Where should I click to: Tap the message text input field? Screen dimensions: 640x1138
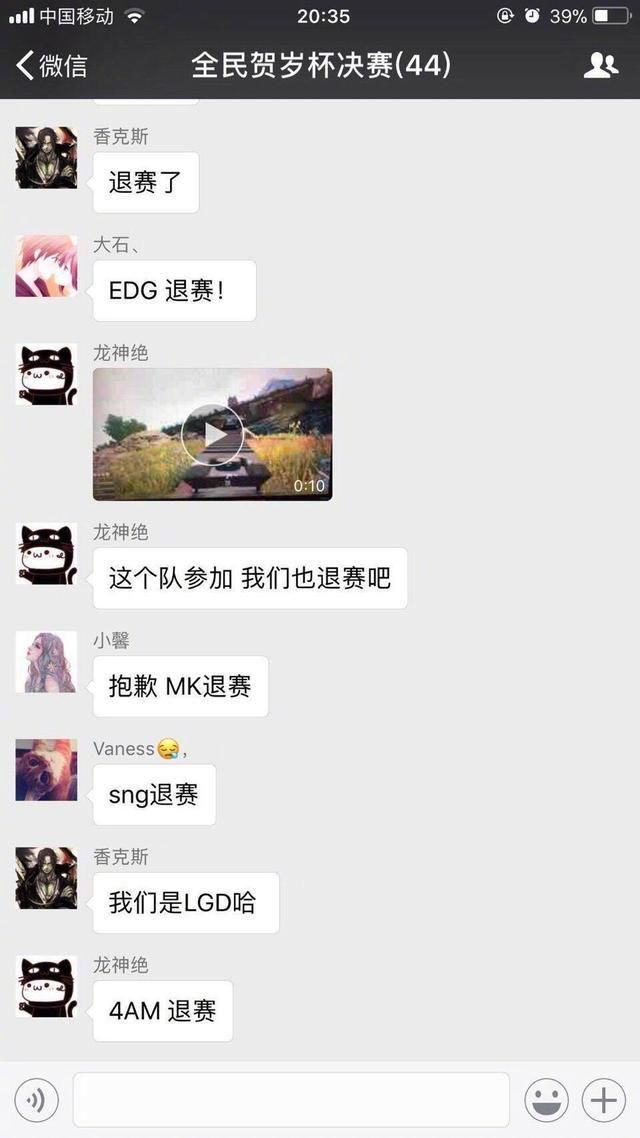(291, 1100)
